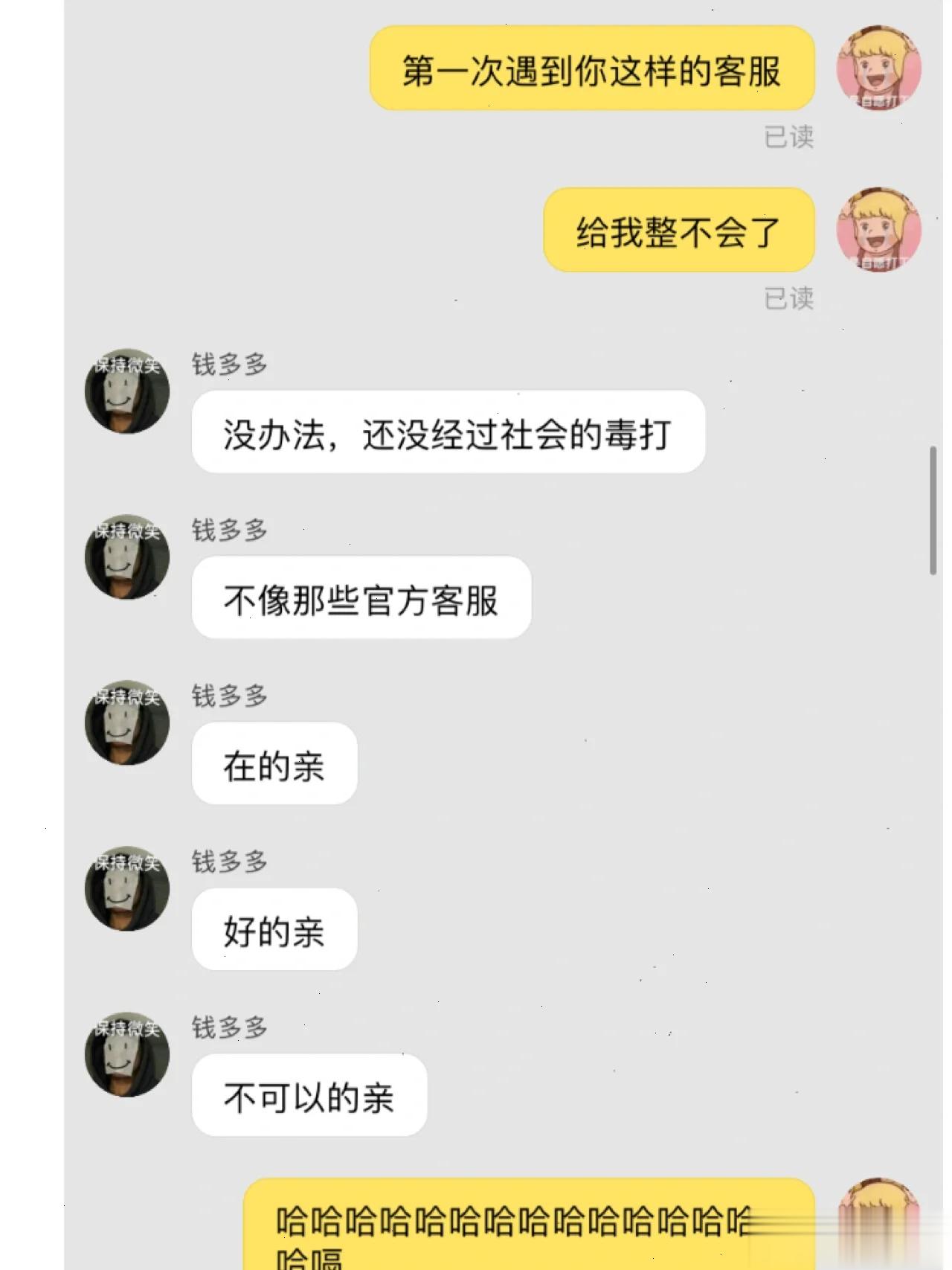Select the yellow bubble 给我整不会了
Viewport: 952px width, 1270px height.
click(681, 230)
